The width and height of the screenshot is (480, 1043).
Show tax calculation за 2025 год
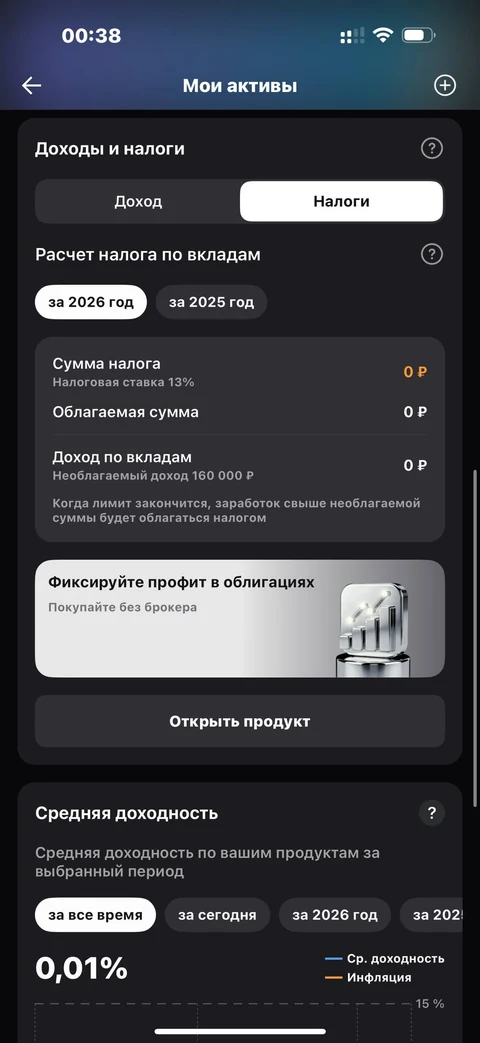click(x=211, y=303)
